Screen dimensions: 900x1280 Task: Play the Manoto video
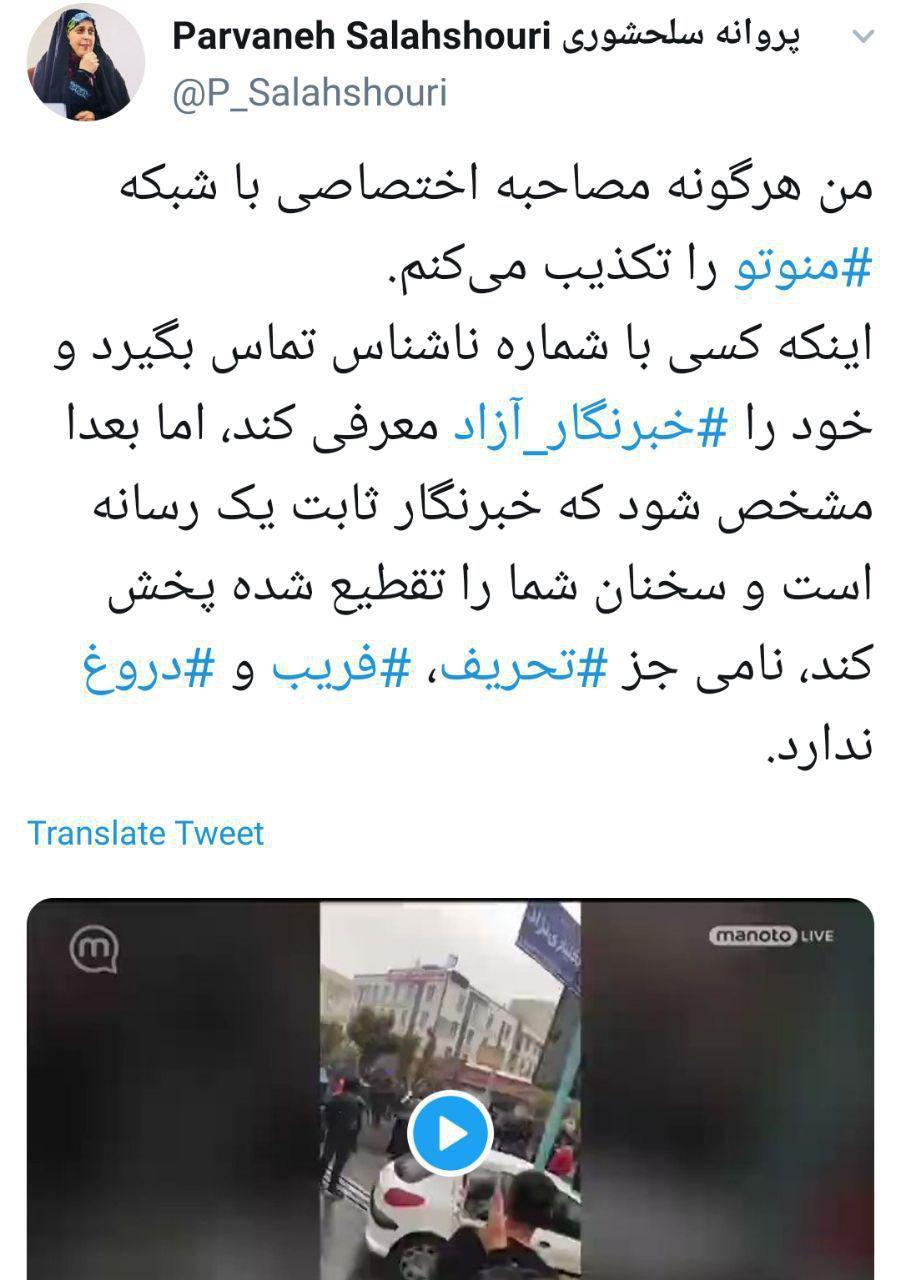[x=451, y=1134]
